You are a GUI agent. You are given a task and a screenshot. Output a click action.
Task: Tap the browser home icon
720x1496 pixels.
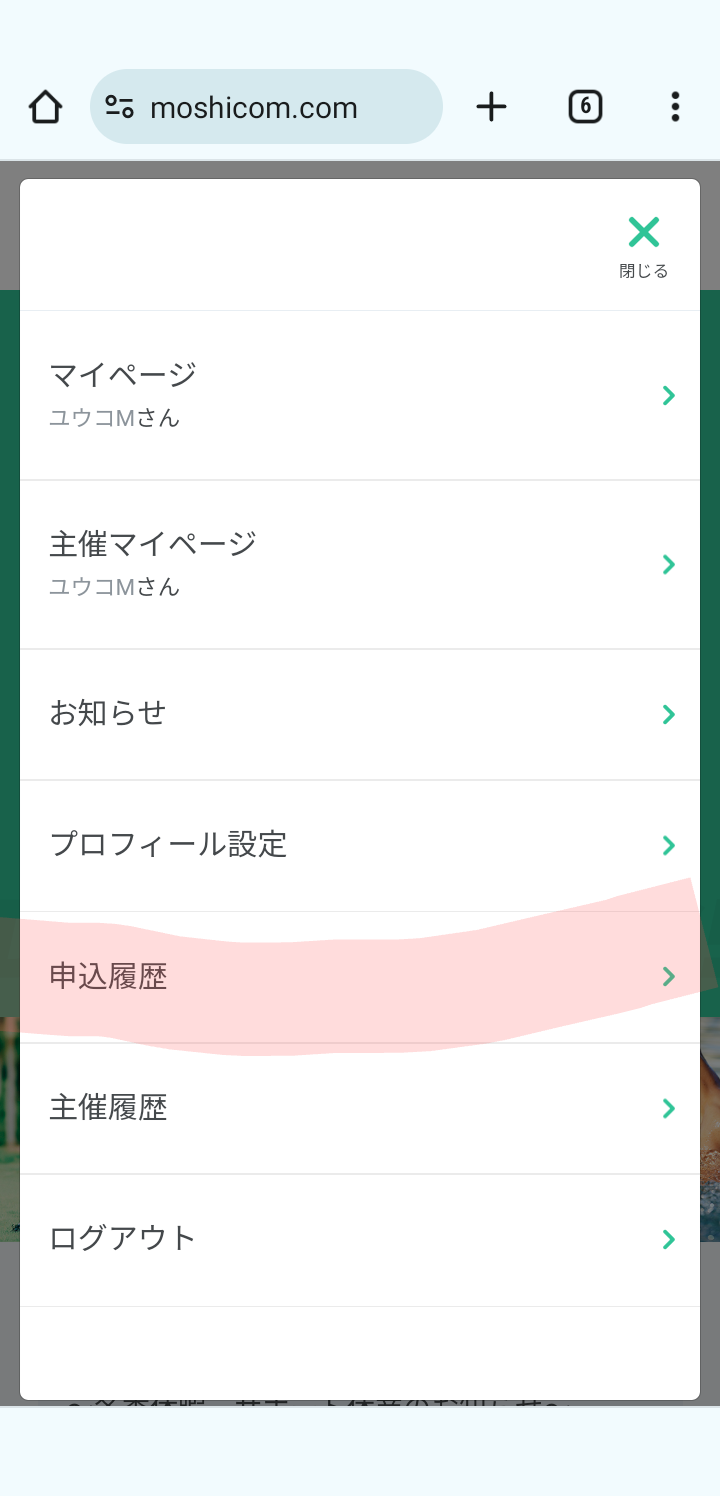tap(45, 107)
